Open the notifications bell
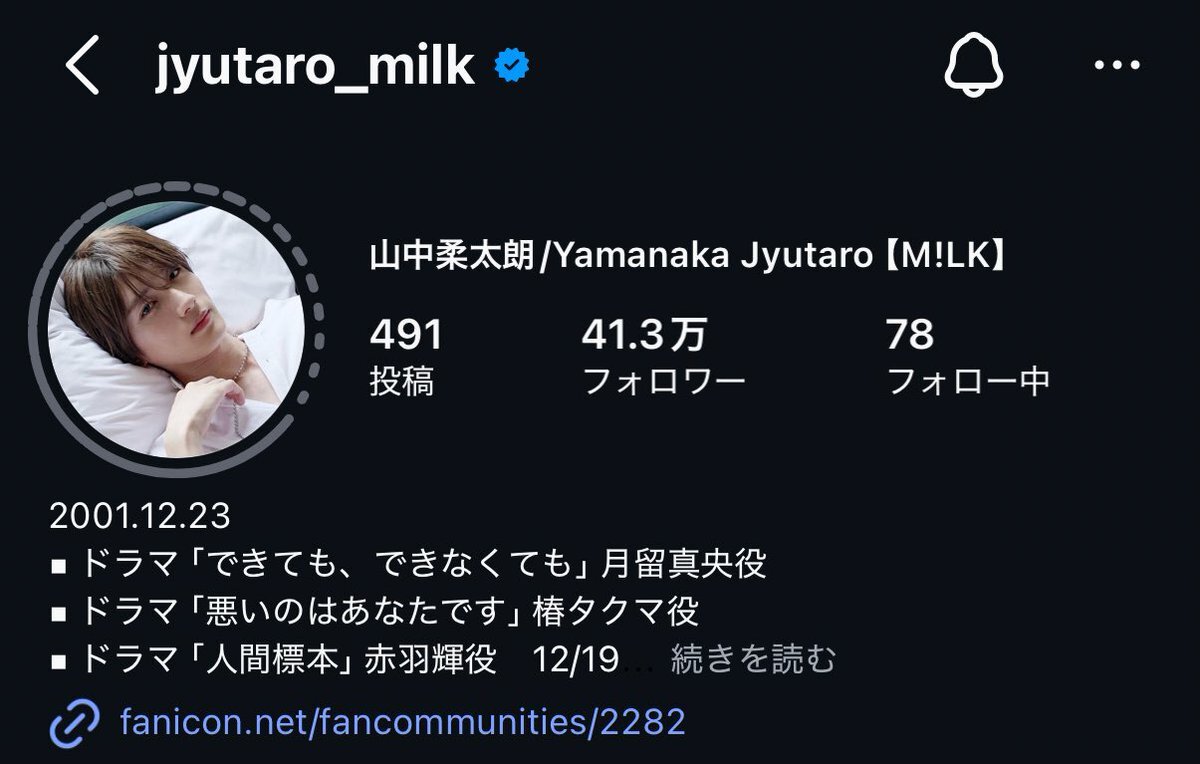1200x764 pixels. [x=973, y=66]
